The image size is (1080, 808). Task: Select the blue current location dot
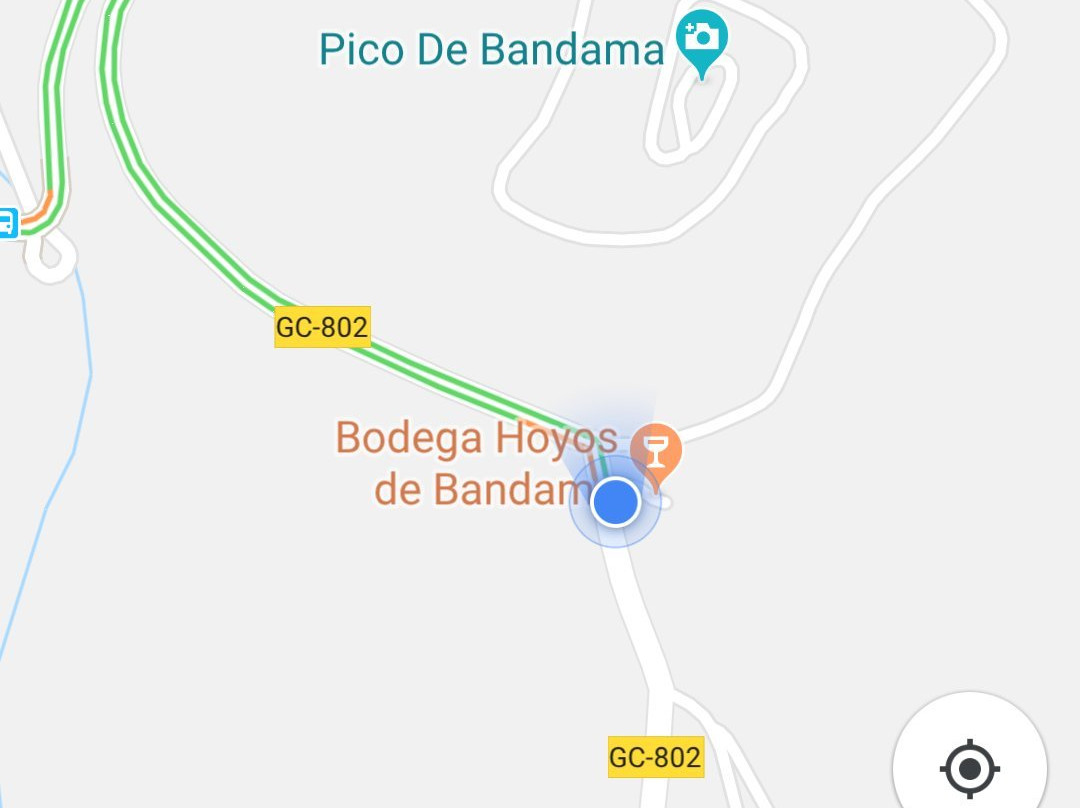coord(615,502)
